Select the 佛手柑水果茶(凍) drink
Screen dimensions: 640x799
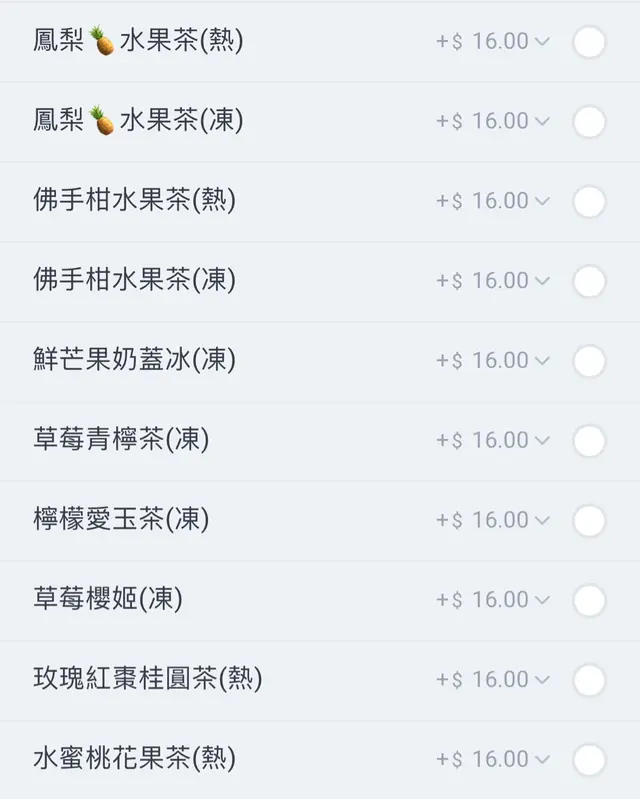click(589, 281)
